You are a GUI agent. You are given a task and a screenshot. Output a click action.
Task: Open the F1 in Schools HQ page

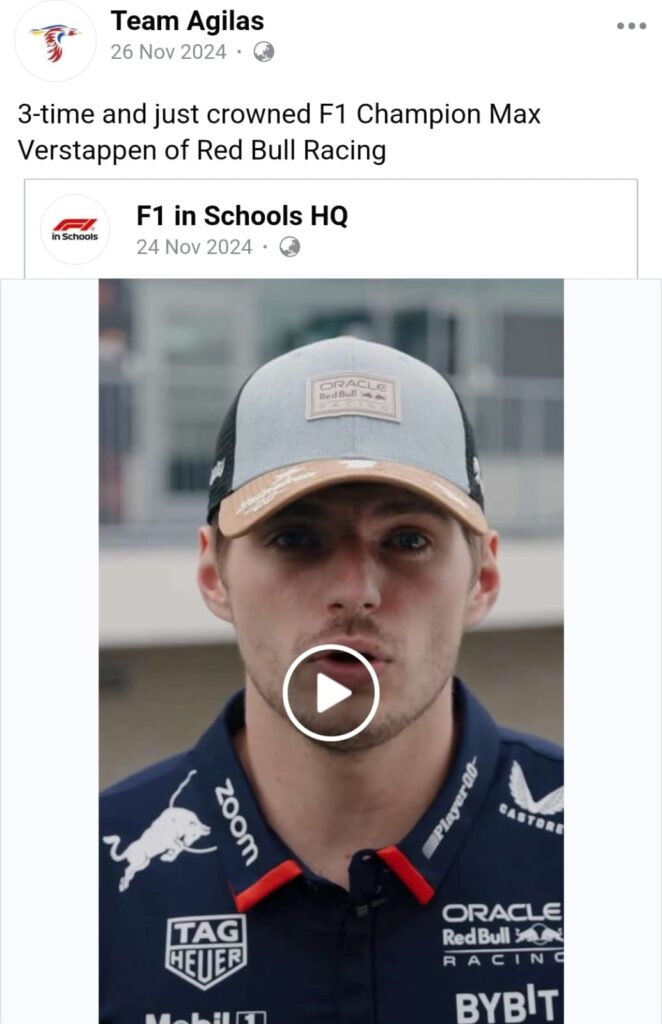click(x=242, y=215)
